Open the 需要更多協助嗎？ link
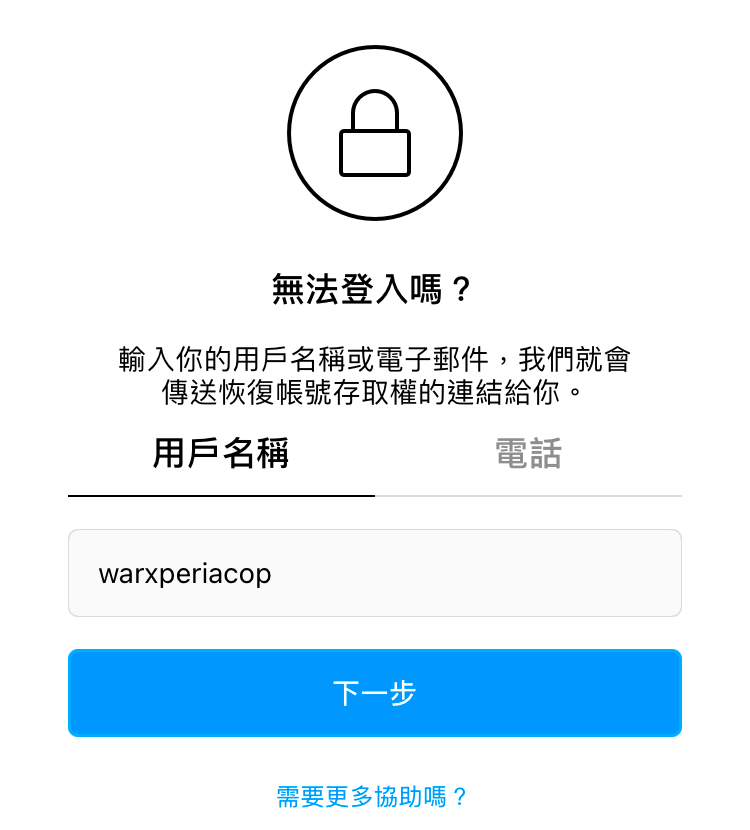 click(372, 797)
